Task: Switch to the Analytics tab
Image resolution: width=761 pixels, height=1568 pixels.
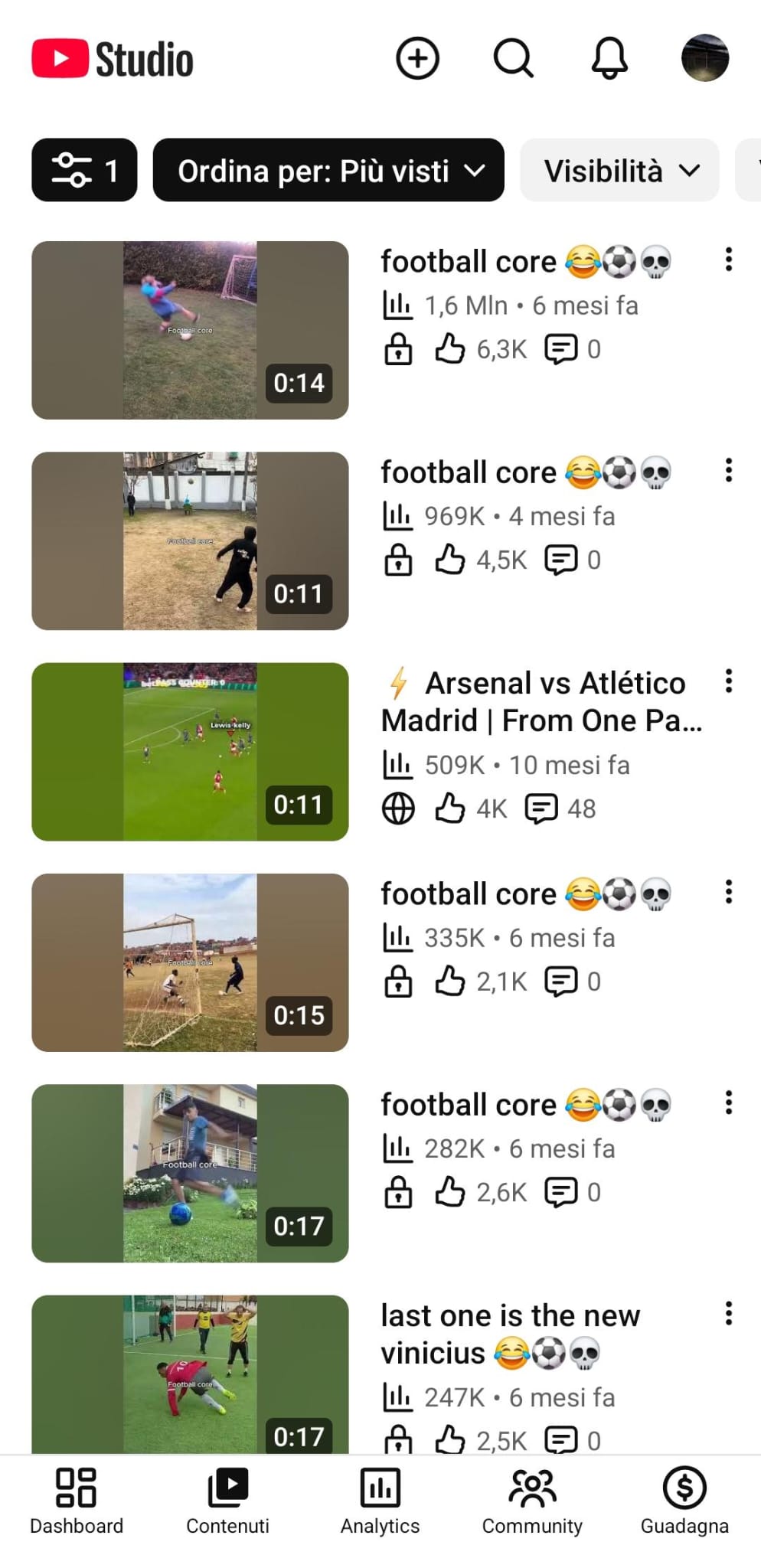Action: tap(380, 1501)
